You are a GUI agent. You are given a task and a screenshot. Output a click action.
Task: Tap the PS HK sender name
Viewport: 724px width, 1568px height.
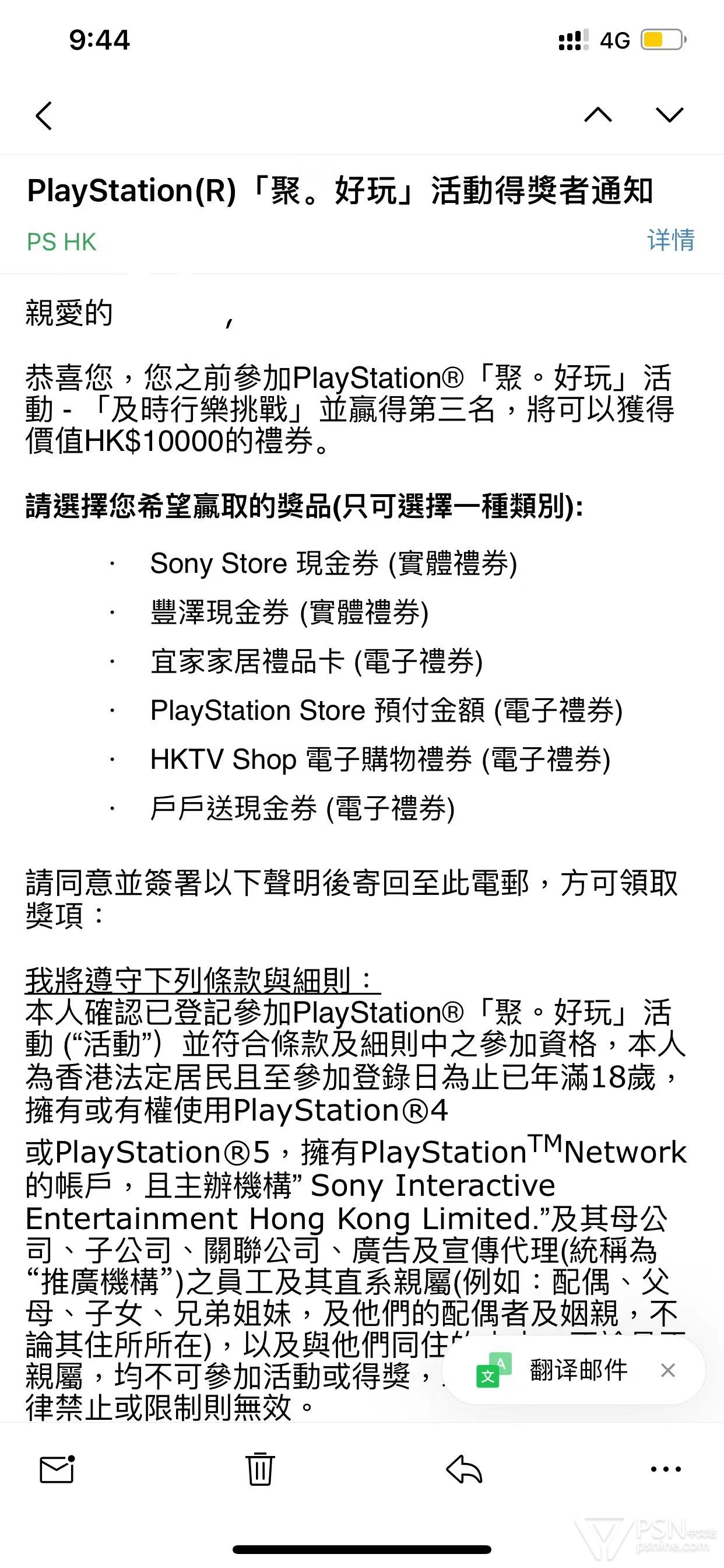pyautogui.click(x=61, y=242)
